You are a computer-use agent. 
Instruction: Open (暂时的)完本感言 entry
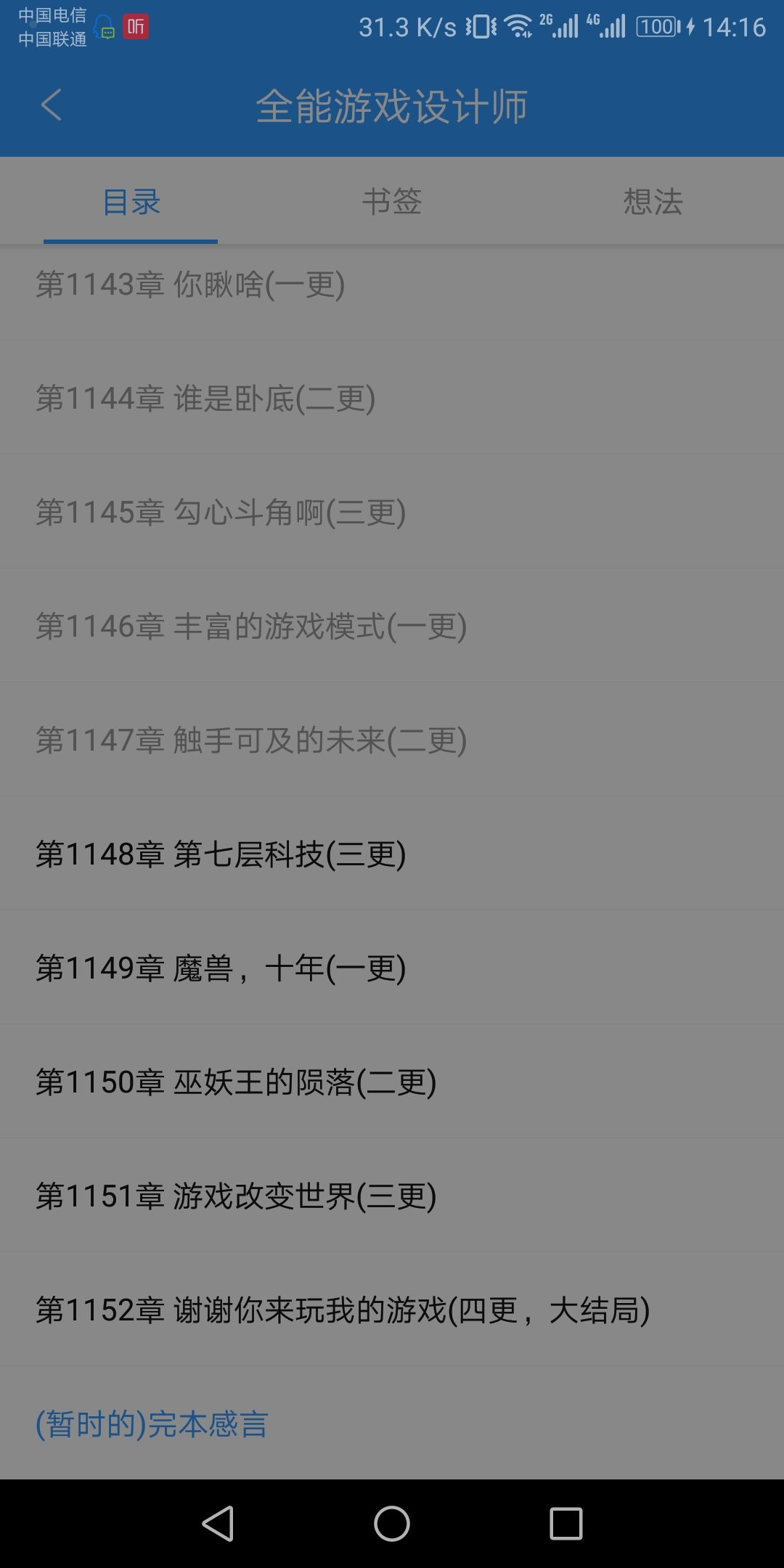[152, 1424]
